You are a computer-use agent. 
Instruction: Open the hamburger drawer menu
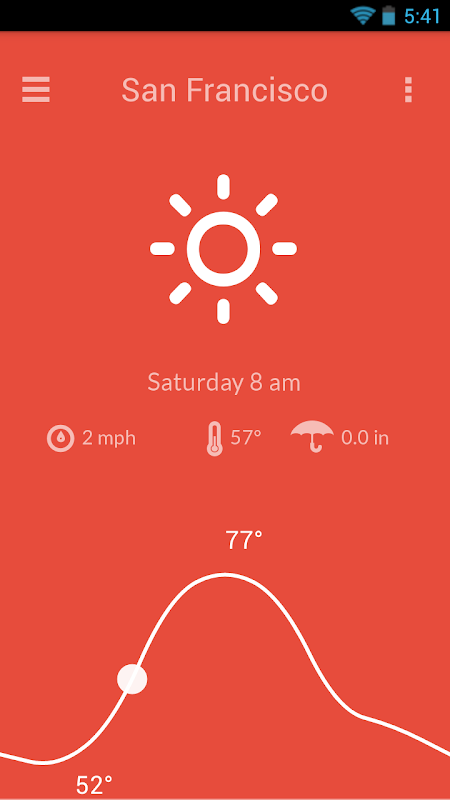click(36, 90)
